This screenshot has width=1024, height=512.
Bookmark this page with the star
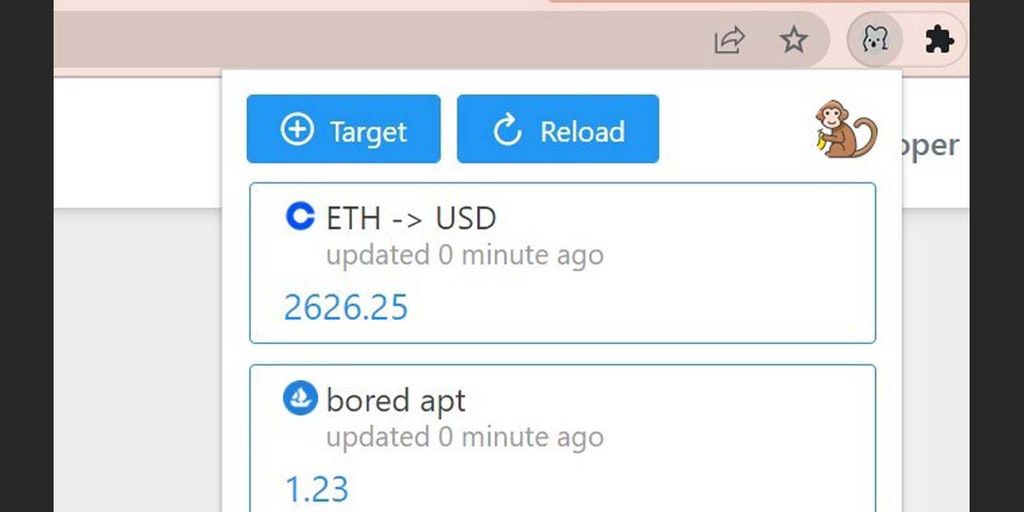tap(793, 40)
